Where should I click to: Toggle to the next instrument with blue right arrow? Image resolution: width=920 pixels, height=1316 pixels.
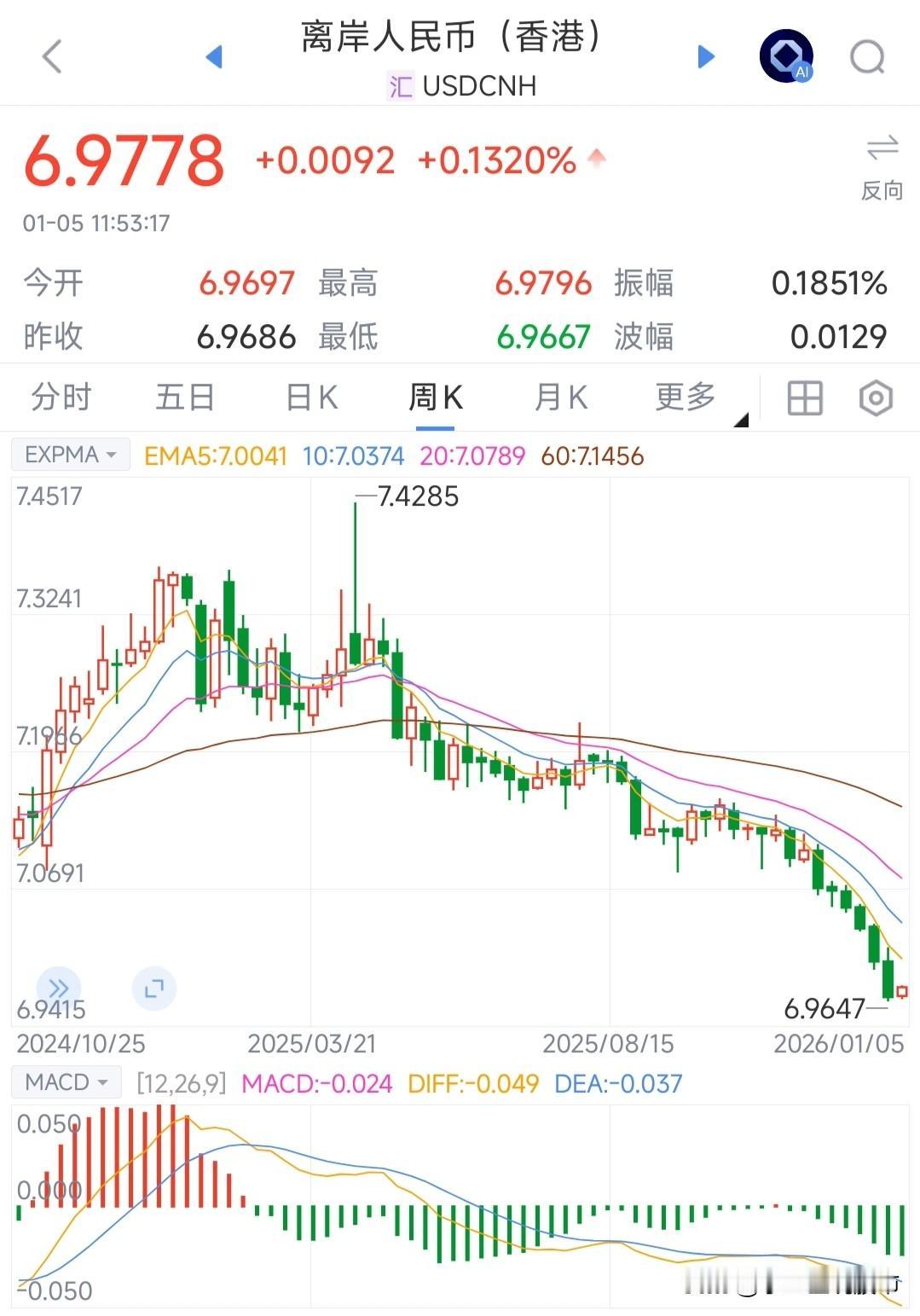coord(705,56)
